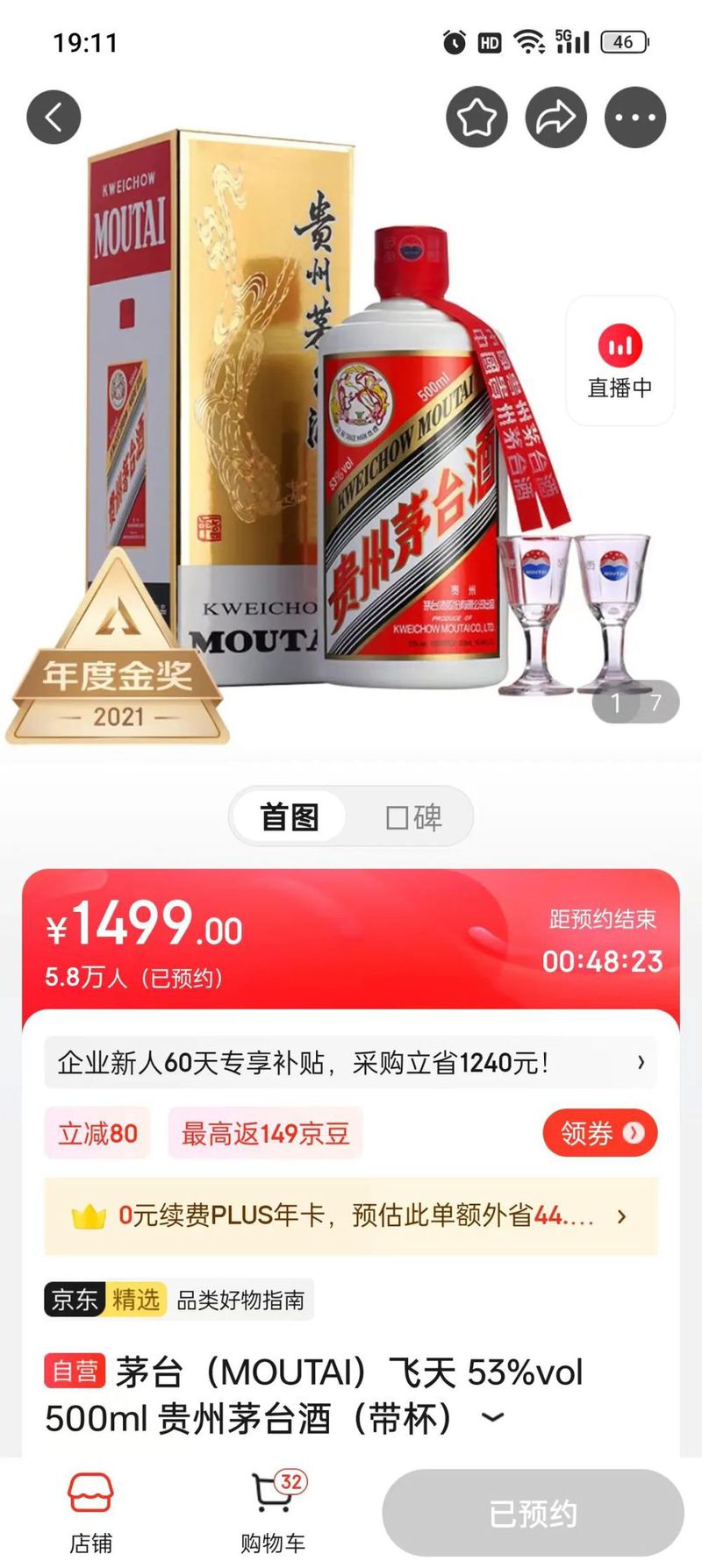Go back using the back arrow
Viewport: 702px width, 1568px height.
pyautogui.click(x=54, y=116)
